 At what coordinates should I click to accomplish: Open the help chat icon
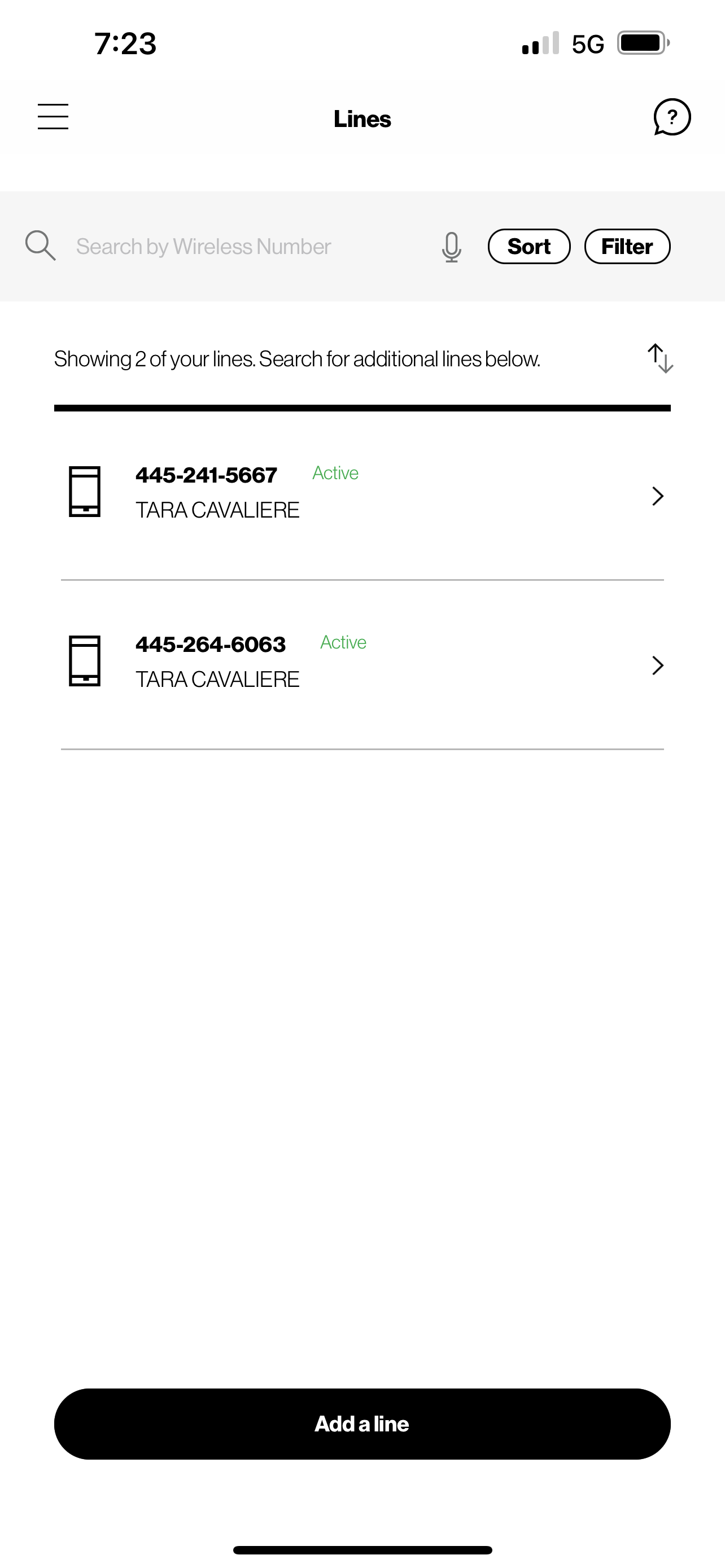click(671, 117)
